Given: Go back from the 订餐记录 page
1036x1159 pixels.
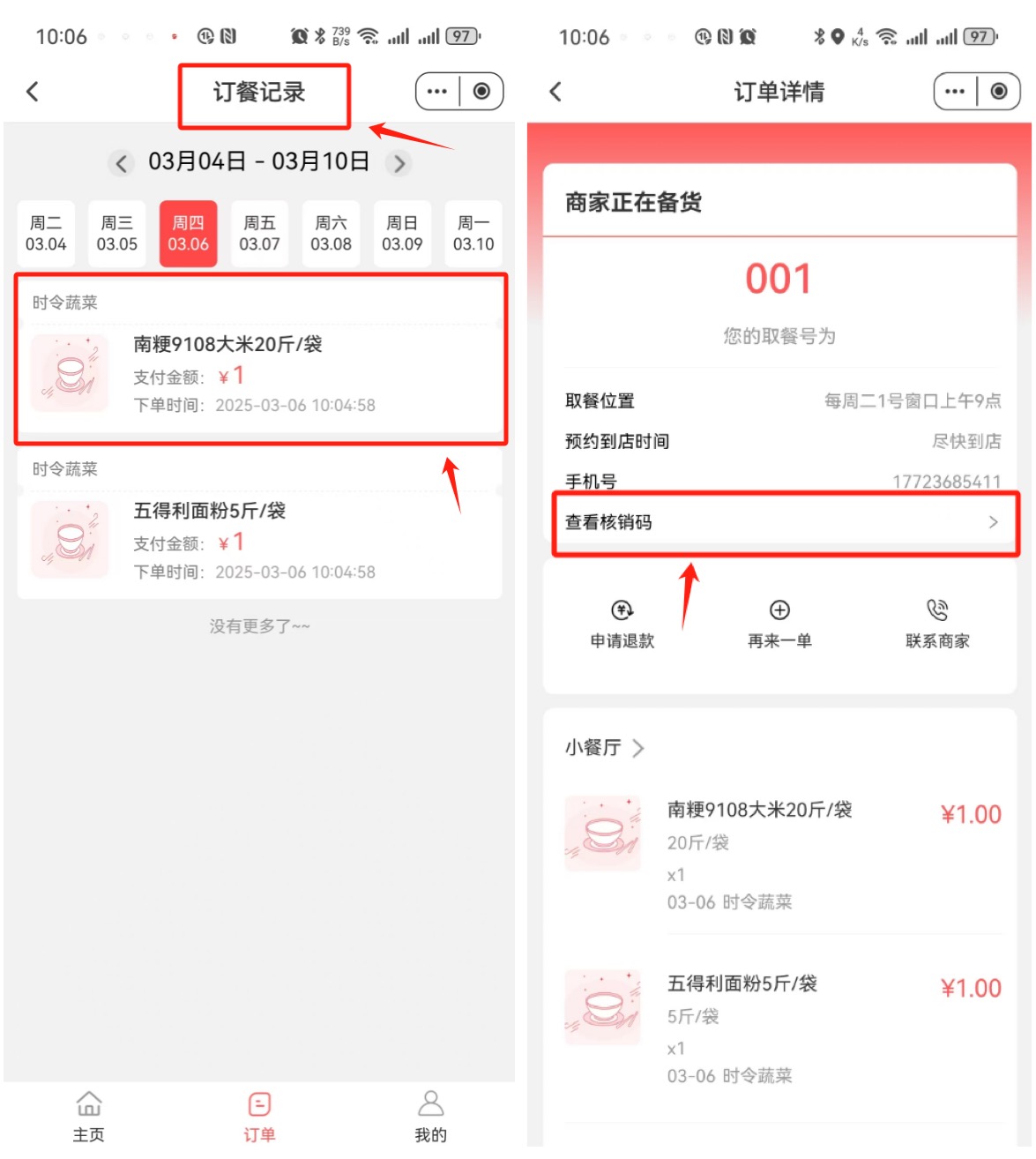Looking at the screenshot, I should click(x=33, y=92).
